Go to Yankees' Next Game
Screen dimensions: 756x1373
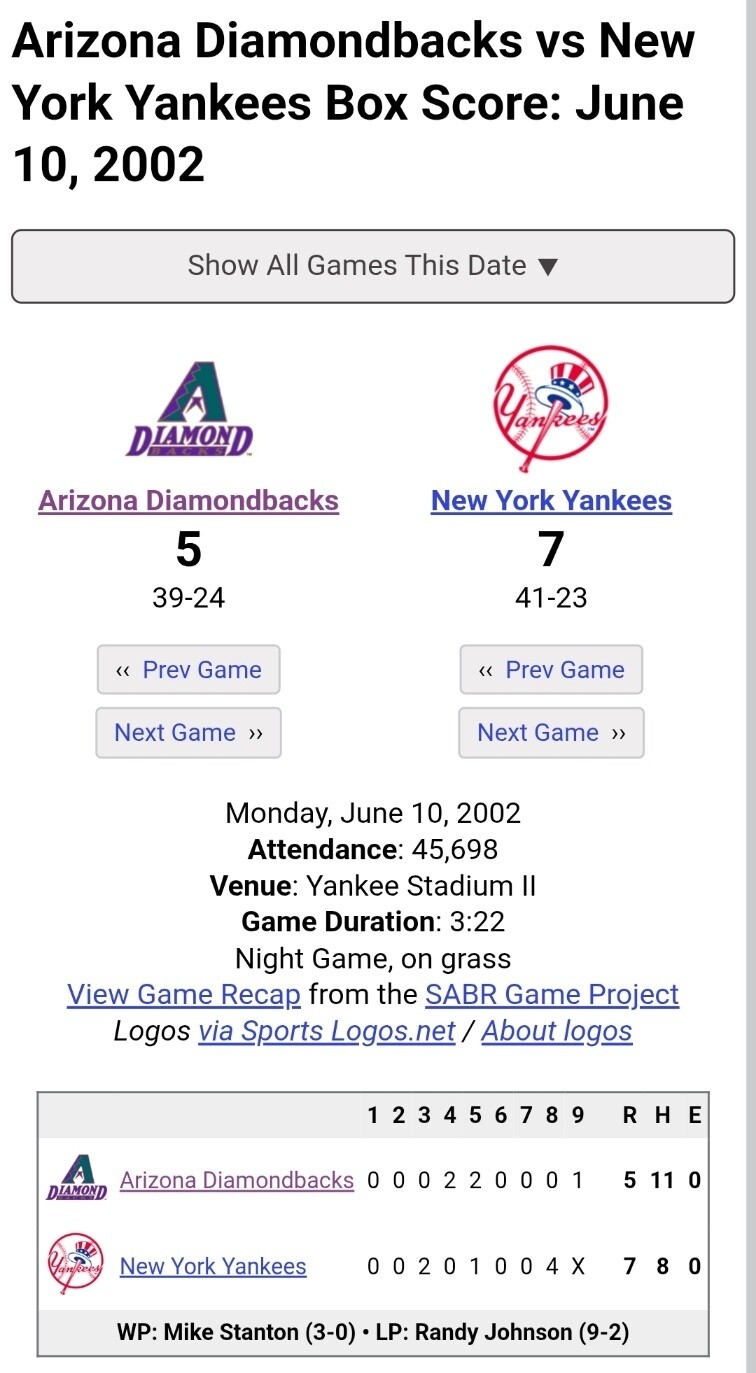click(x=551, y=732)
